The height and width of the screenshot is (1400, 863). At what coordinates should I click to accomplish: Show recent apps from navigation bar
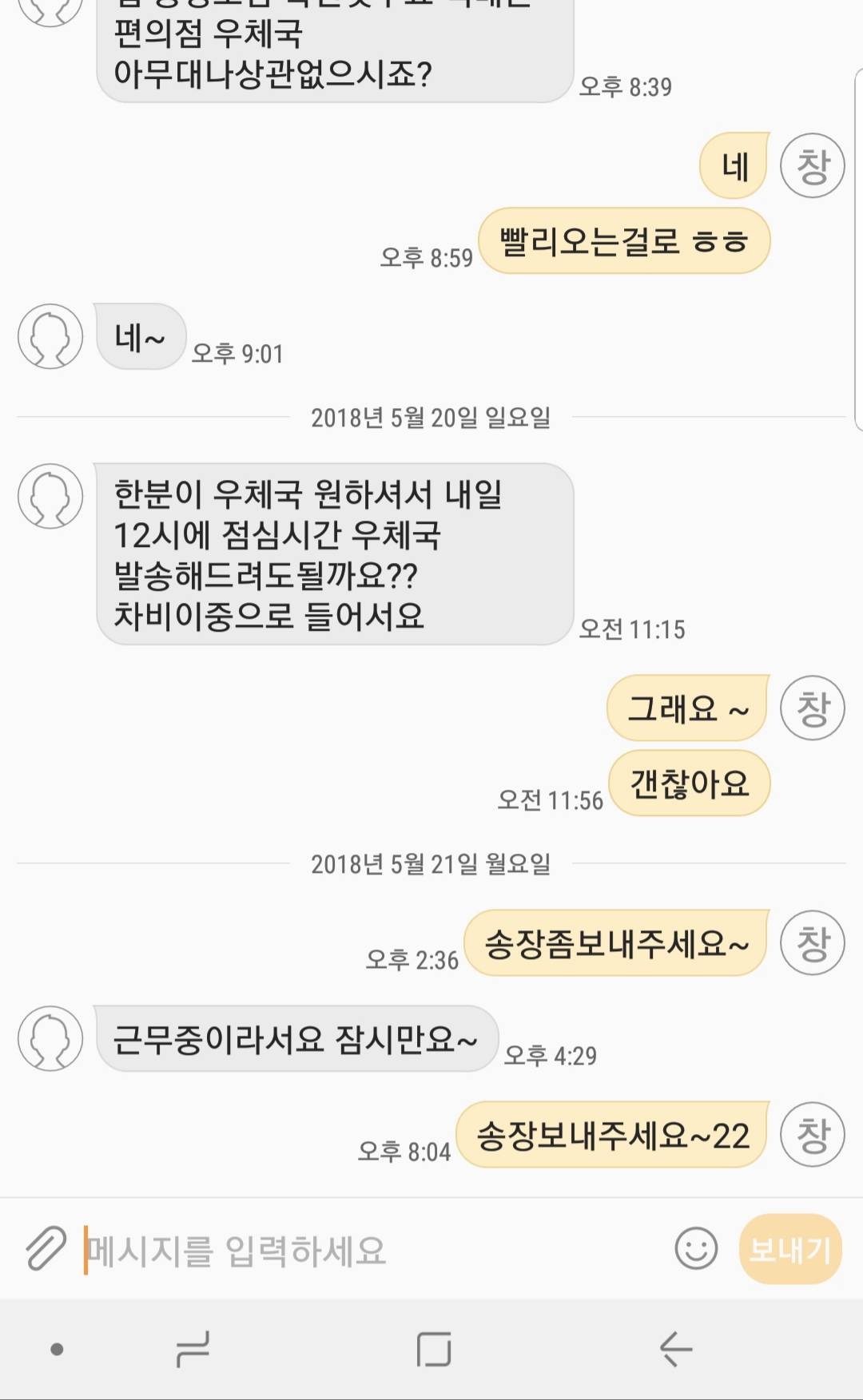pos(193,1350)
